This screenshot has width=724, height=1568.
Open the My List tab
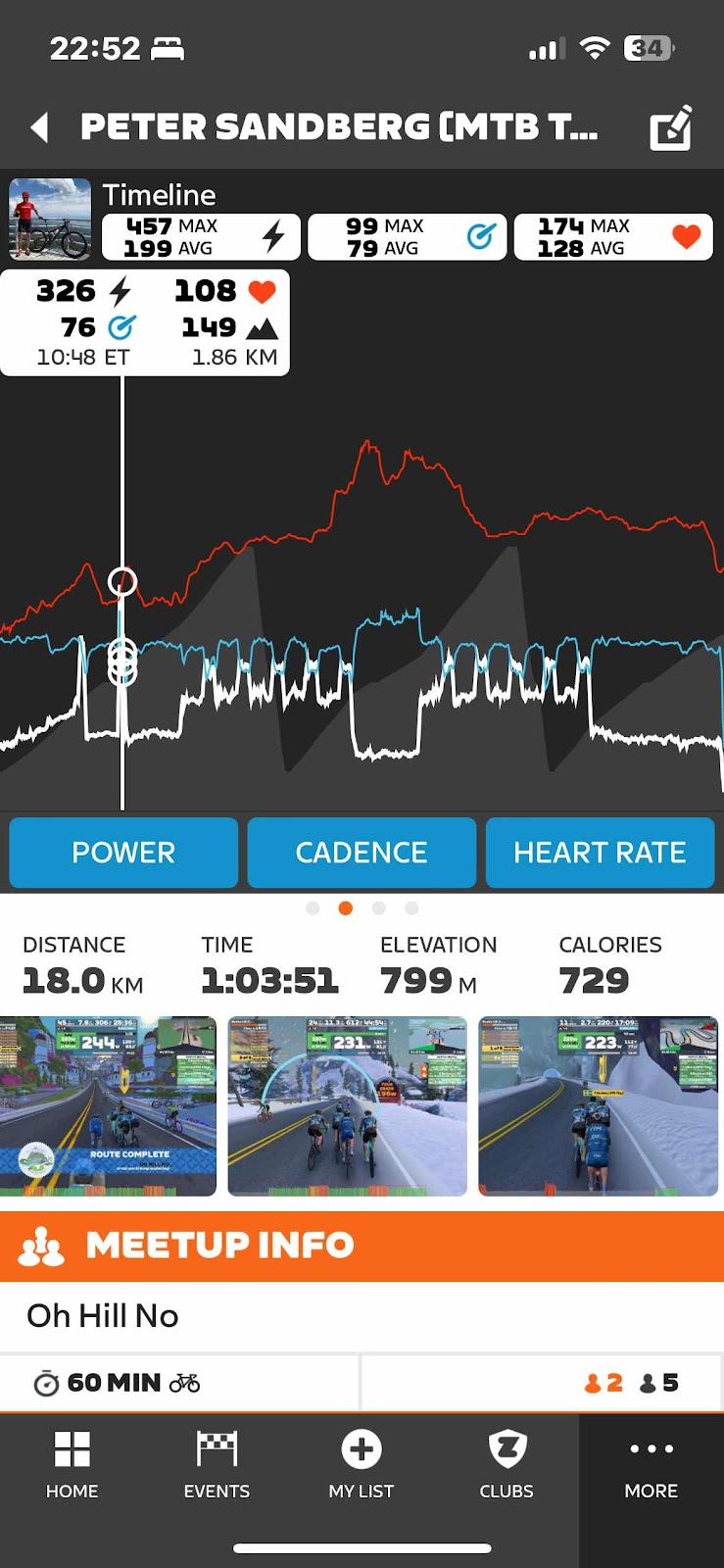(x=362, y=1466)
